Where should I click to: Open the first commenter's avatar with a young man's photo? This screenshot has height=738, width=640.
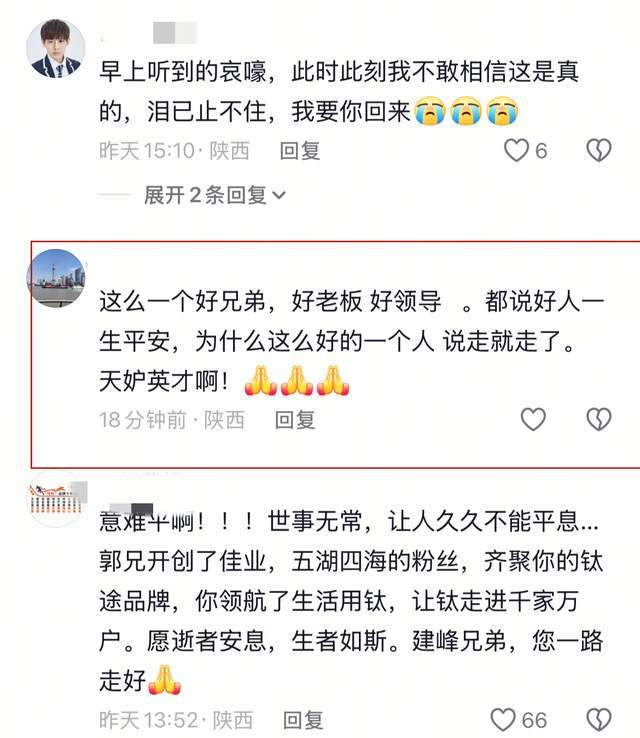[x=55, y=49]
